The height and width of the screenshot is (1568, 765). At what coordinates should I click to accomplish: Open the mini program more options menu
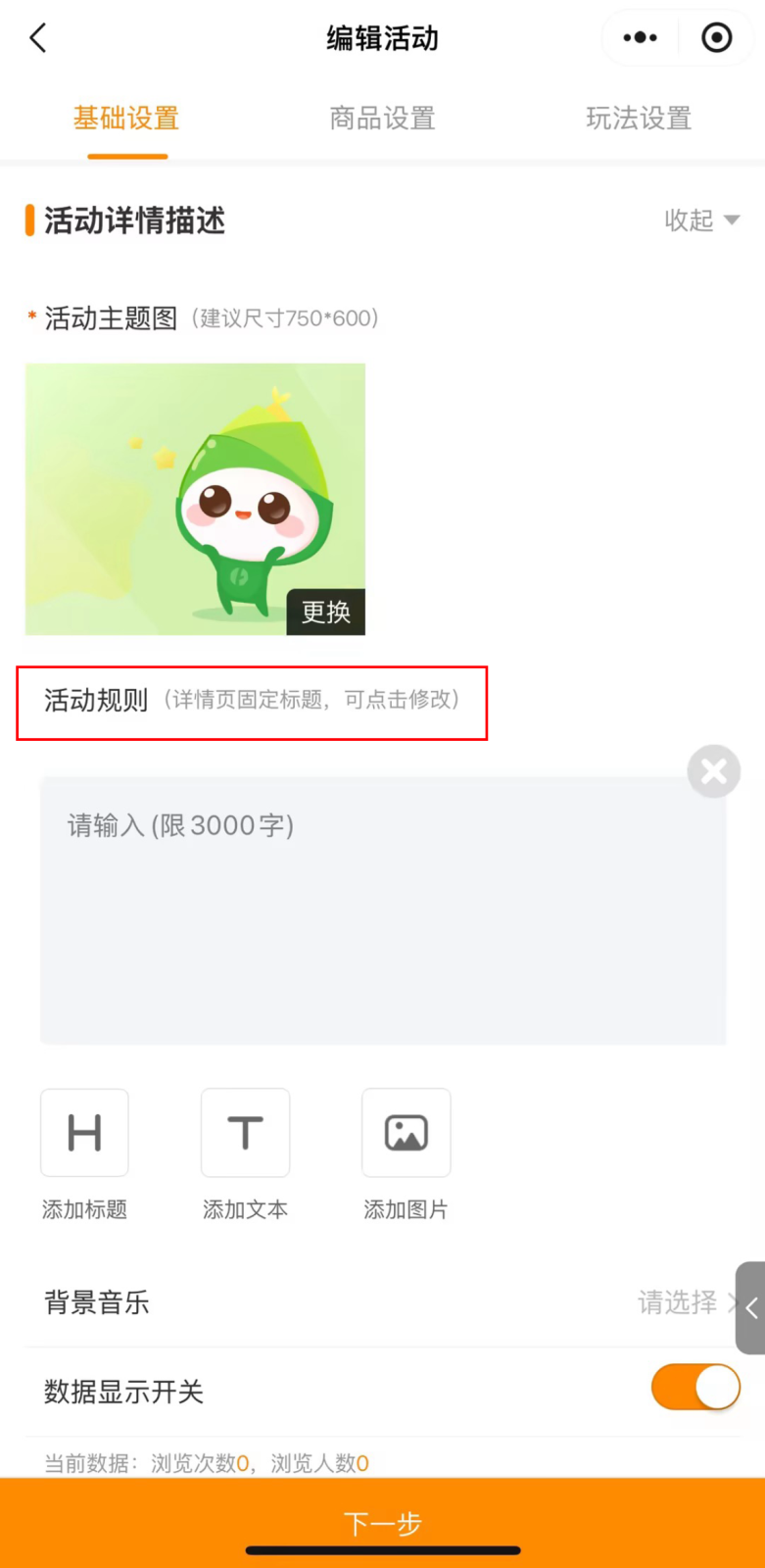640,38
